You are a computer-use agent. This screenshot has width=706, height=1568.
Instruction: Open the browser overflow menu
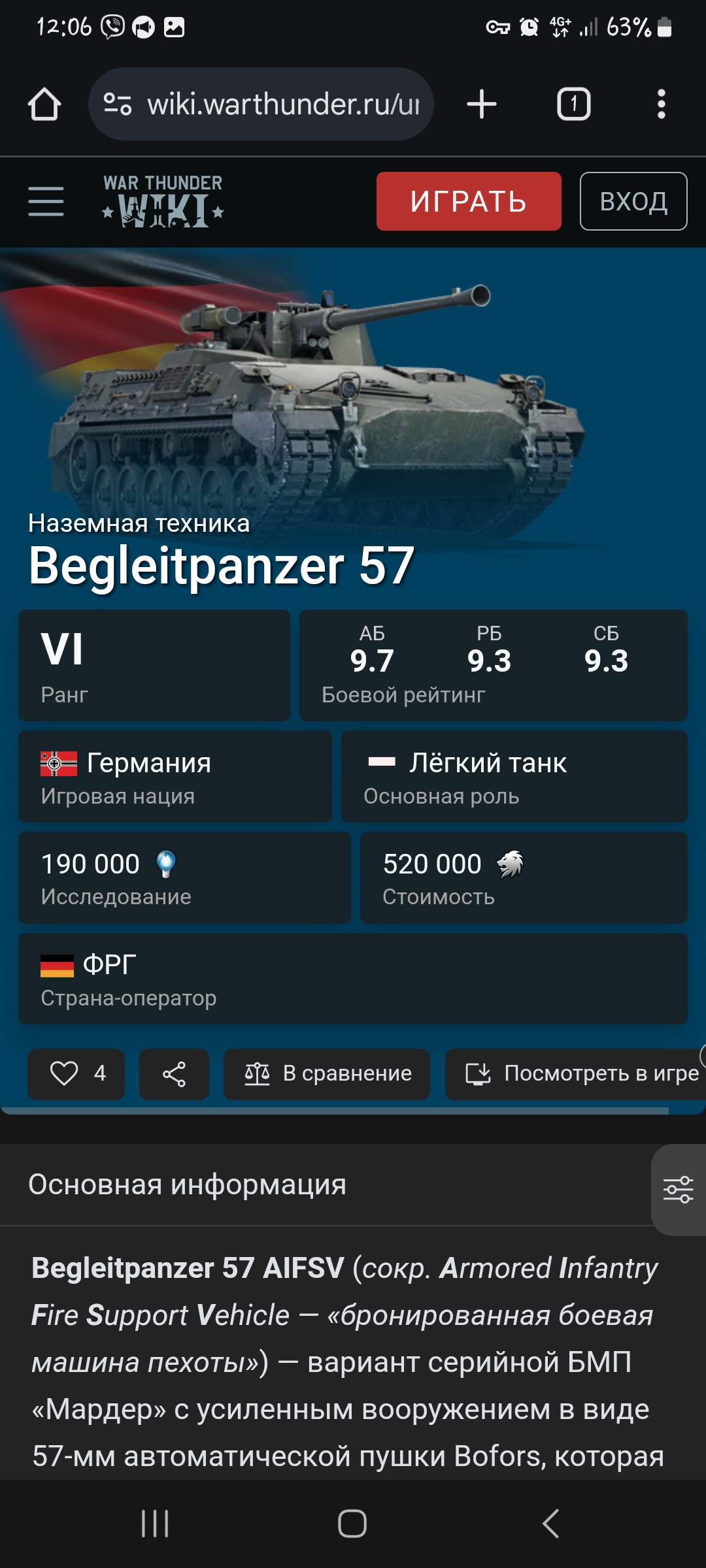(x=662, y=104)
